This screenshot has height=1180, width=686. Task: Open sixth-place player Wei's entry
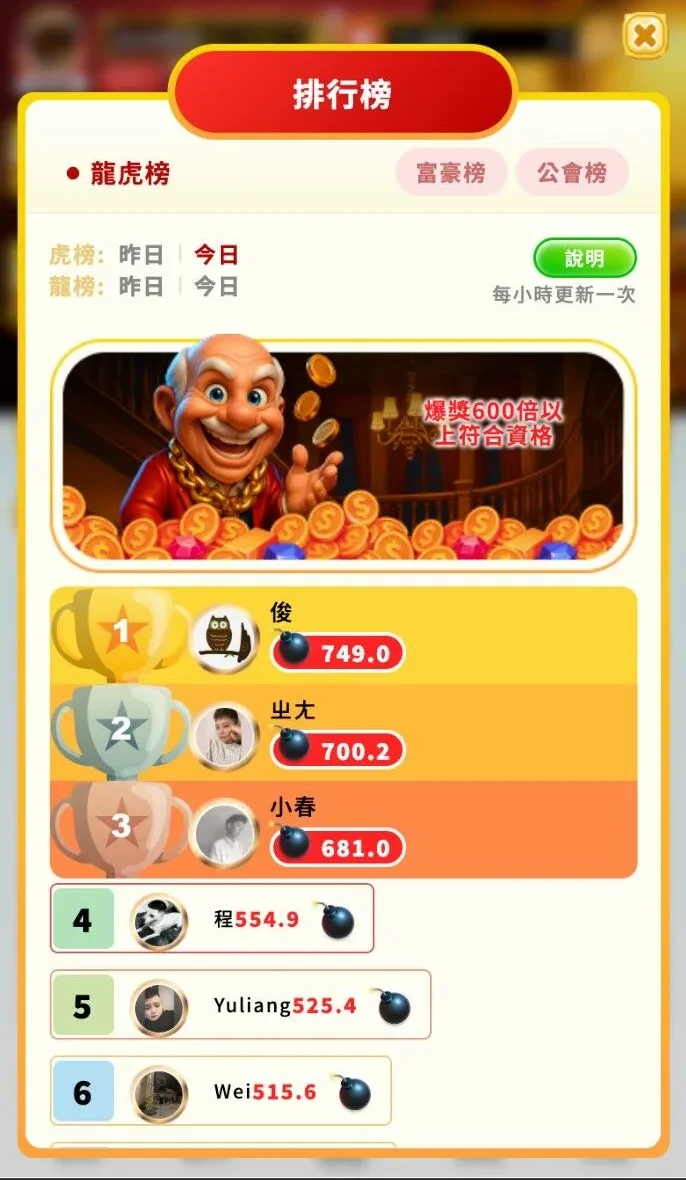click(220, 1091)
